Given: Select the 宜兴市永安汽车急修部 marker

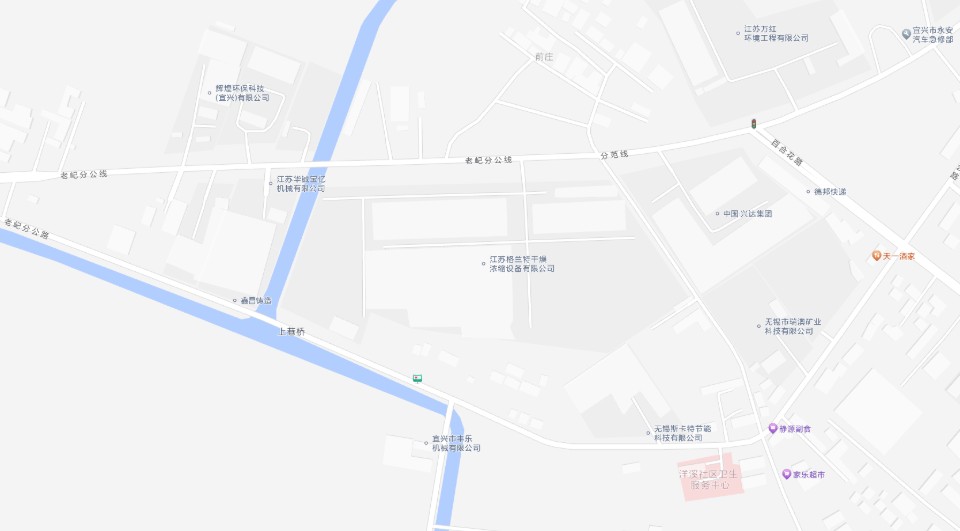Looking at the screenshot, I should (906, 34).
